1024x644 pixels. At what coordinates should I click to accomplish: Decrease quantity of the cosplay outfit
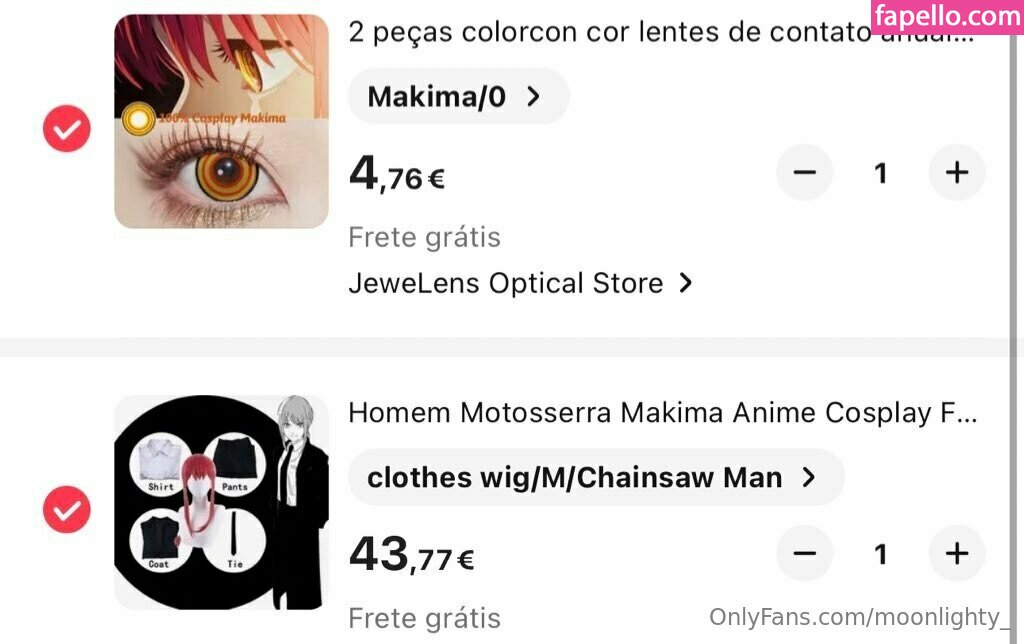(x=804, y=553)
